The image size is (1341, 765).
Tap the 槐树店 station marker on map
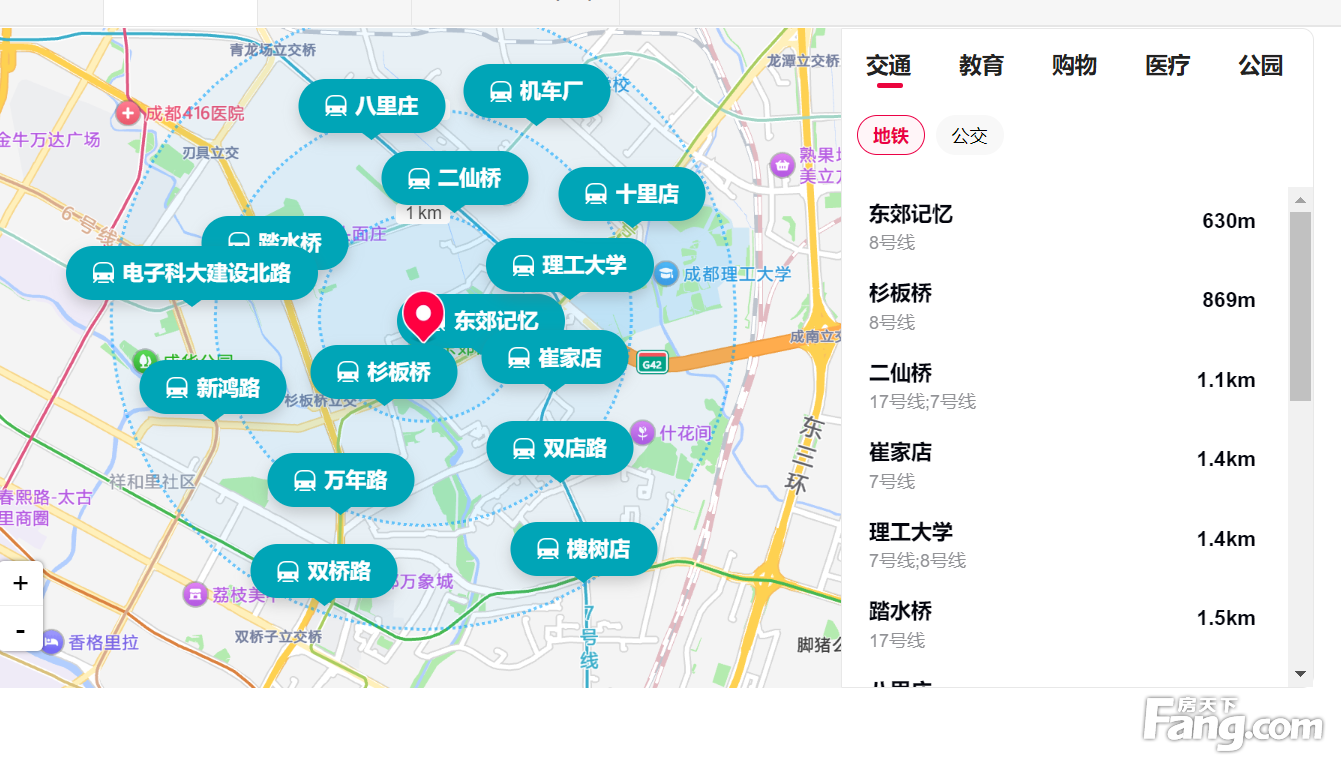tap(584, 548)
